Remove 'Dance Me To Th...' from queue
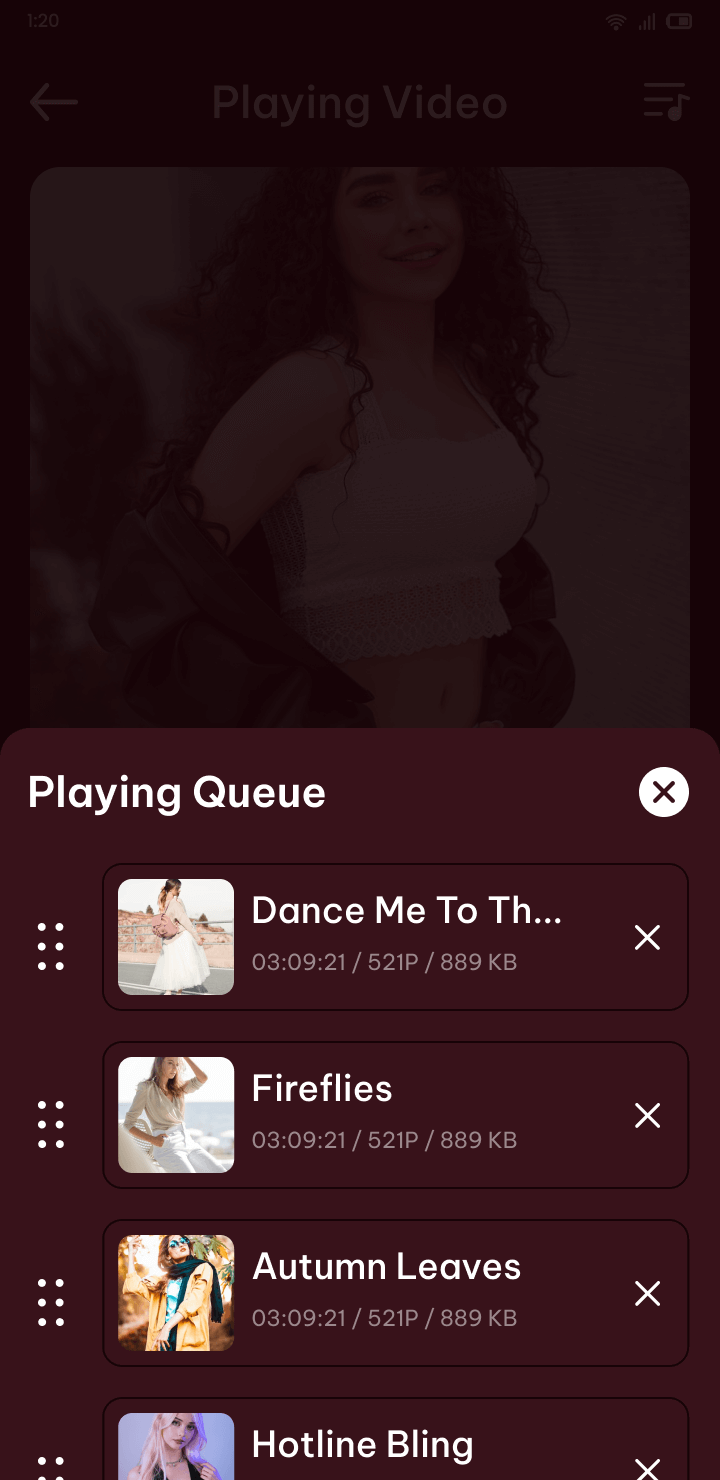This screenshot has height=1480, width=720. (x=647, y=937)
